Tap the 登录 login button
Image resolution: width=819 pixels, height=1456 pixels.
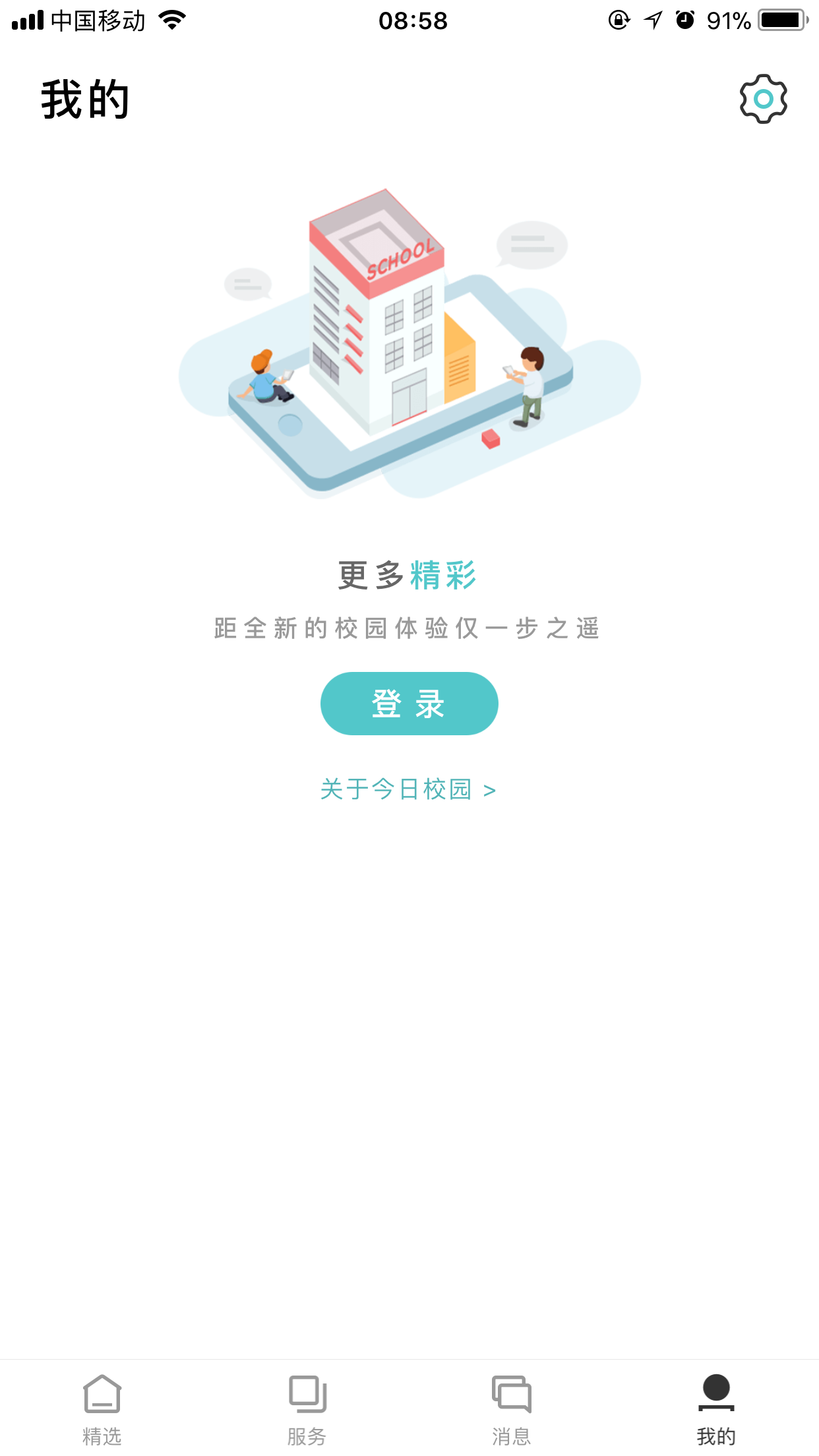click(409, 704)
